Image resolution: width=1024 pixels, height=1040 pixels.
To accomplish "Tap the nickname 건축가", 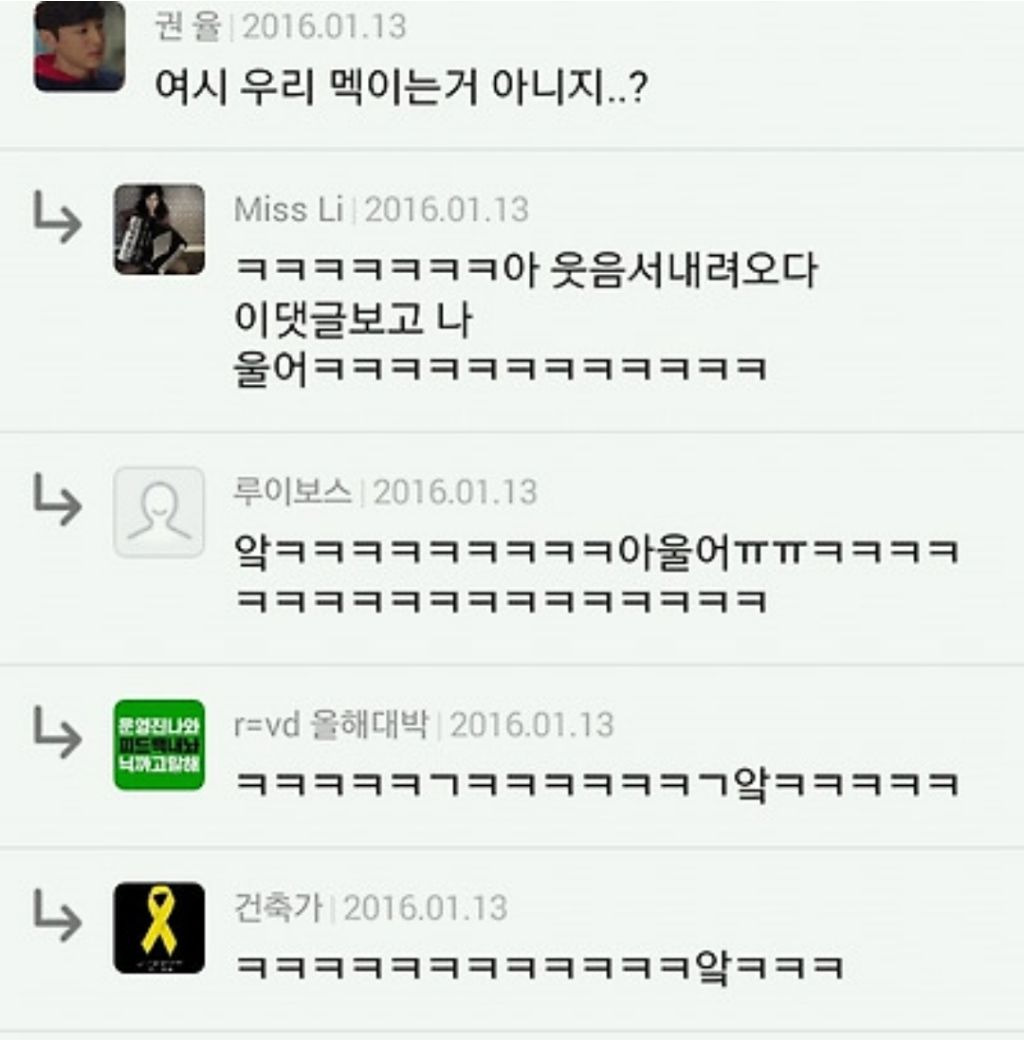I will click(x=279, y=908).
